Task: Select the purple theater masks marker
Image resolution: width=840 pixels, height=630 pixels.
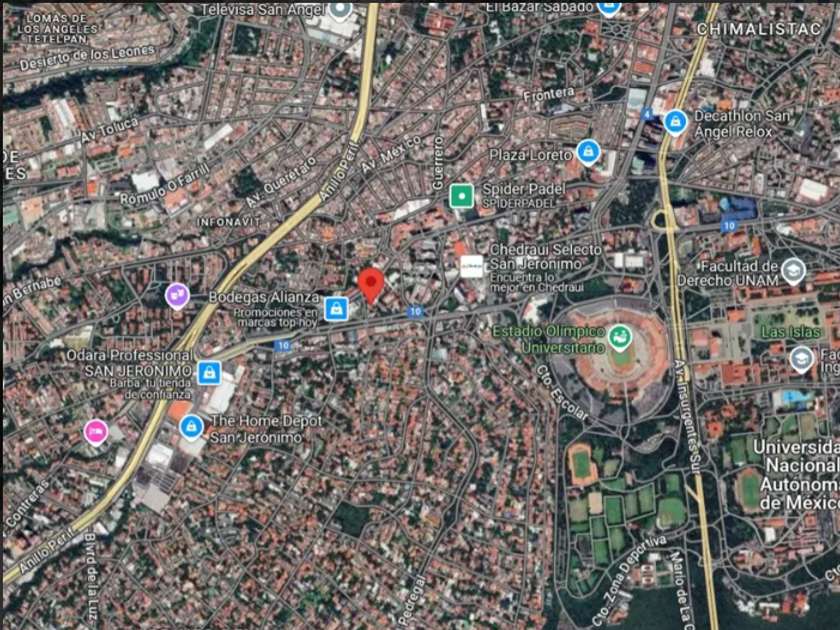Action: 177,296
